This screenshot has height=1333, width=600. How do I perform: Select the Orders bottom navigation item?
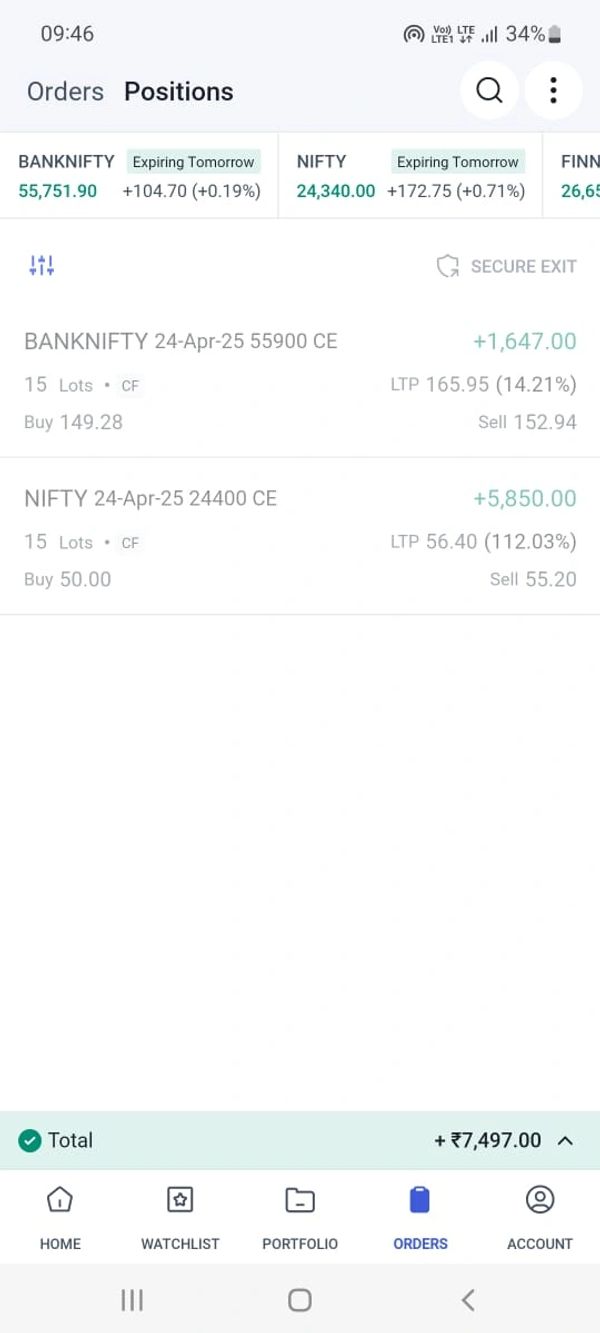pos(420,1217)
